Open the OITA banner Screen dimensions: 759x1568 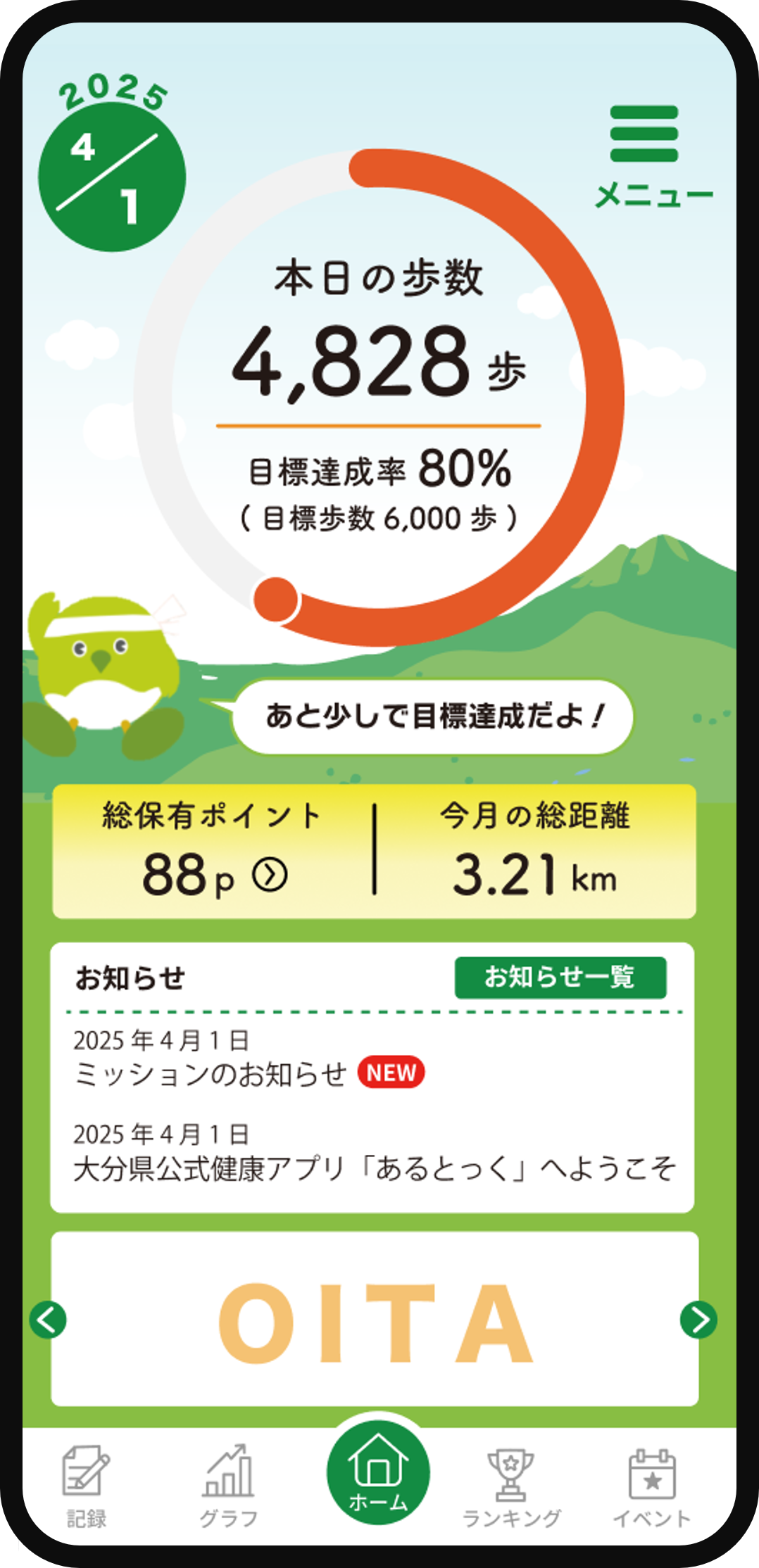click(375, 1321)
